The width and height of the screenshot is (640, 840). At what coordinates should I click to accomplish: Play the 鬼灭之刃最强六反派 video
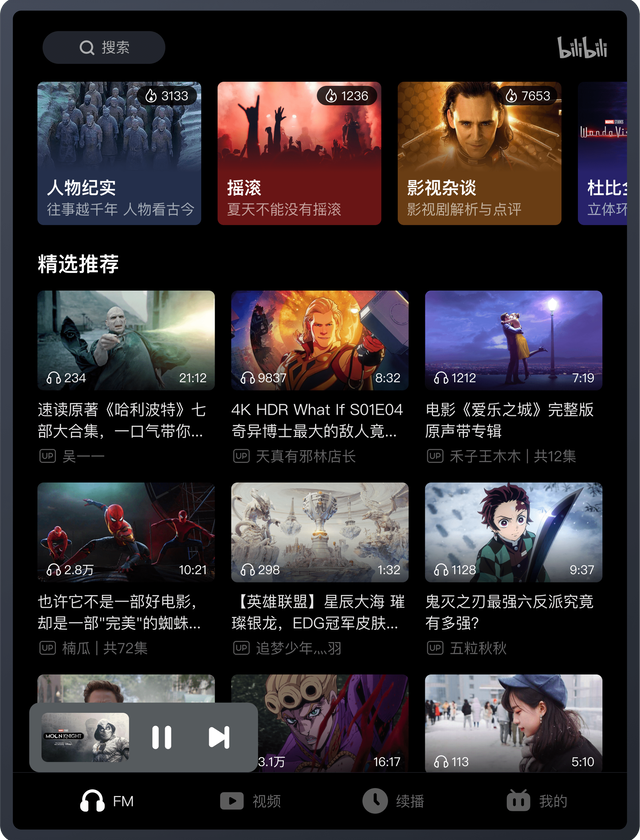[513, 532]
